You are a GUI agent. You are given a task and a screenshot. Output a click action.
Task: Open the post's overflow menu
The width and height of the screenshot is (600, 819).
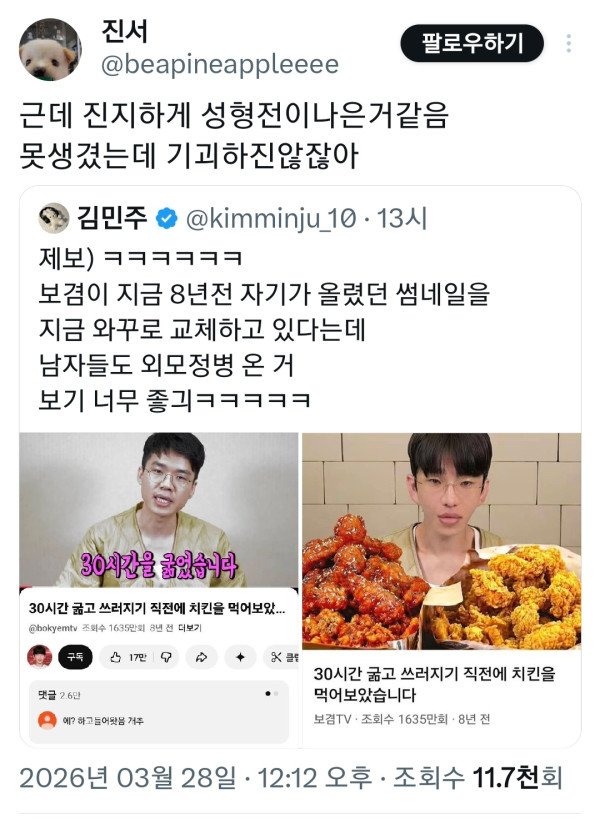pos(569,44)
